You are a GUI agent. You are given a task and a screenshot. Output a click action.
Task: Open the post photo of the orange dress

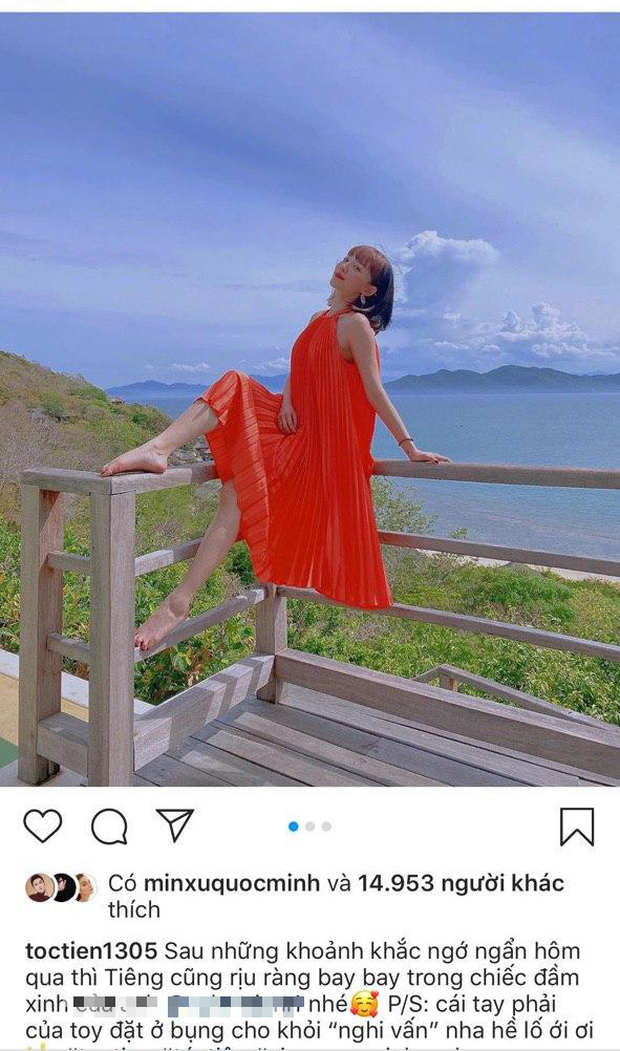[x=310, y=400]
